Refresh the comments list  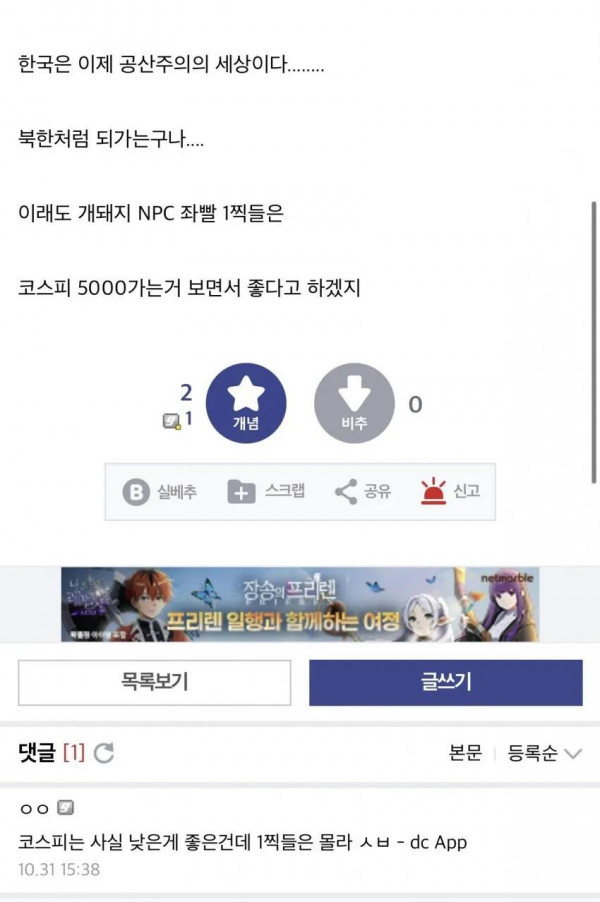coord(104,753)
